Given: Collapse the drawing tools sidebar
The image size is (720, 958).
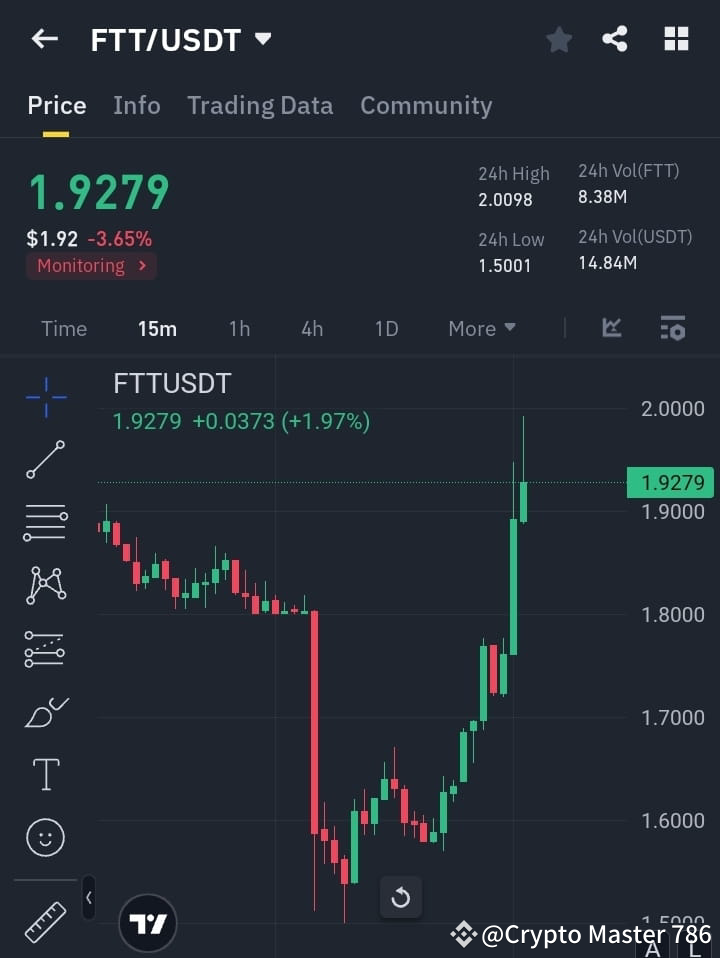Looking at the screenshot, I should (x=88, y=898).
